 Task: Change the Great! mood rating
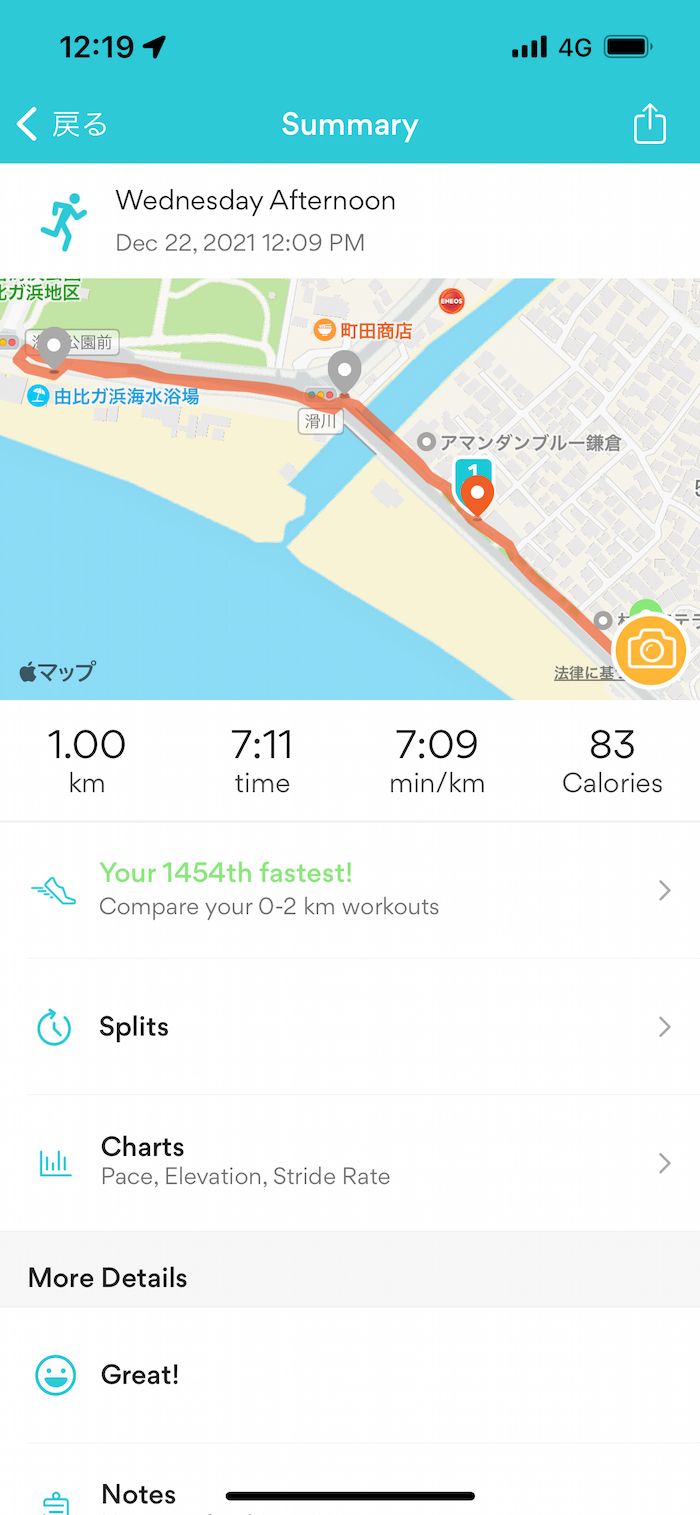point(350,1375)
